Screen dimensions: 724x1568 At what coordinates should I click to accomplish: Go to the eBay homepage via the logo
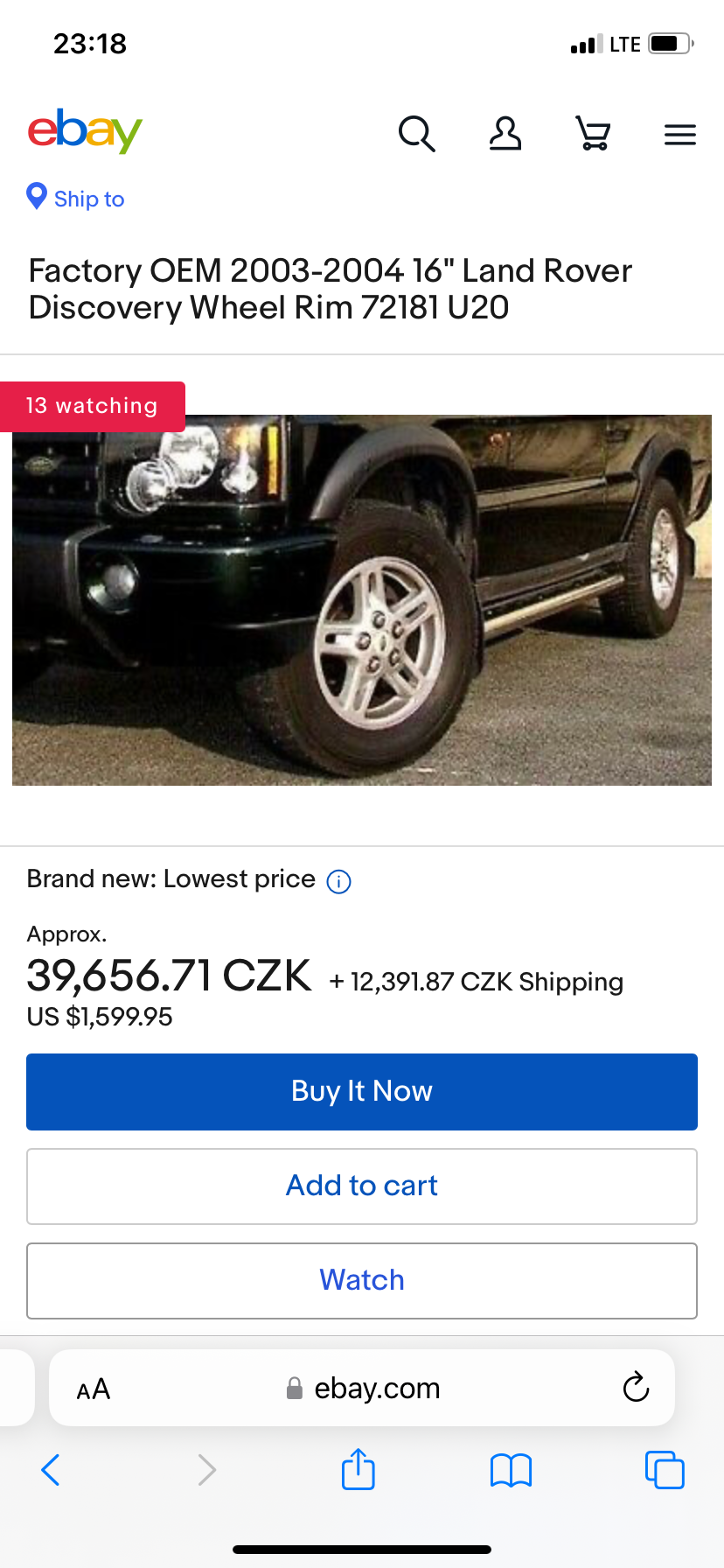coord(85,131)
